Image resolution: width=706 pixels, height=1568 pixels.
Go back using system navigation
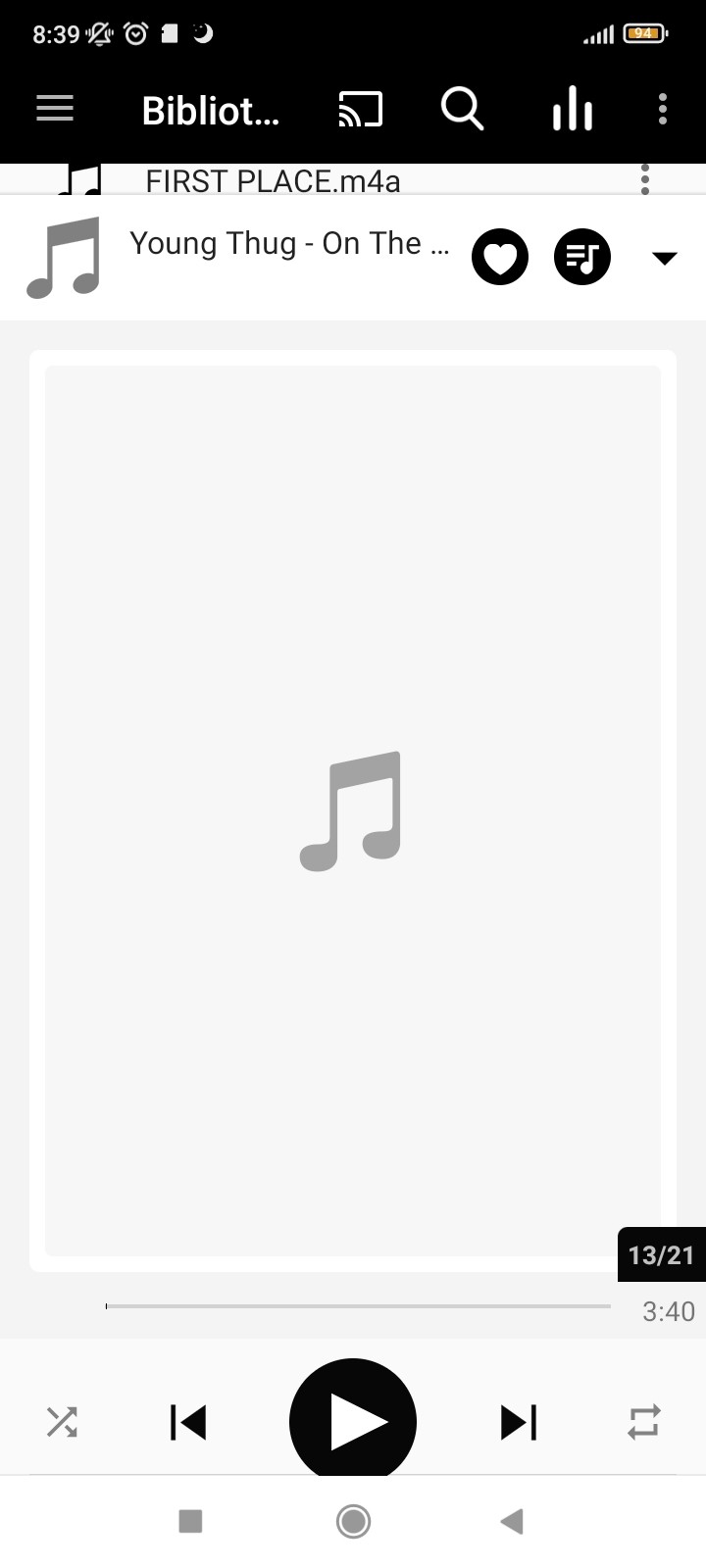[512, 1521]
